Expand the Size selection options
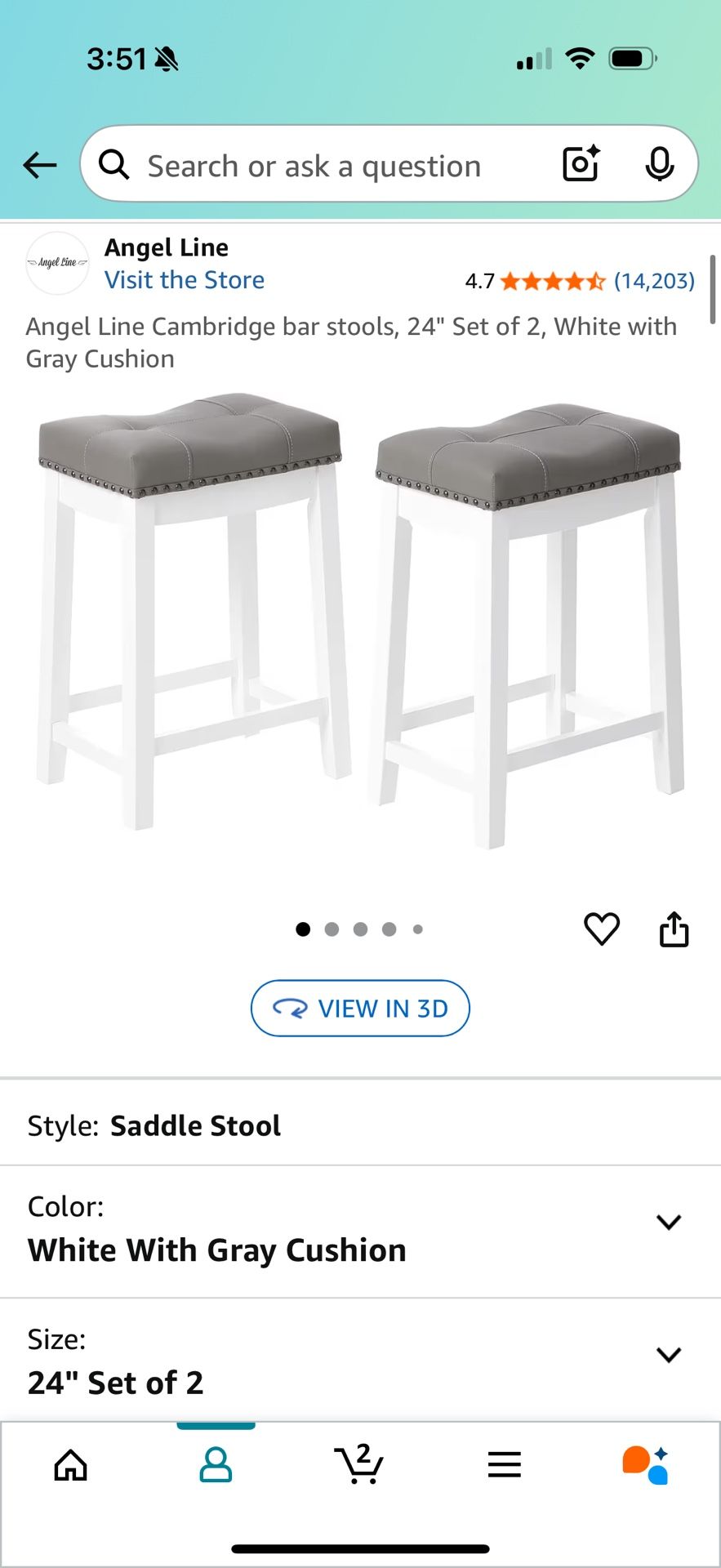 pos(670,1353)
